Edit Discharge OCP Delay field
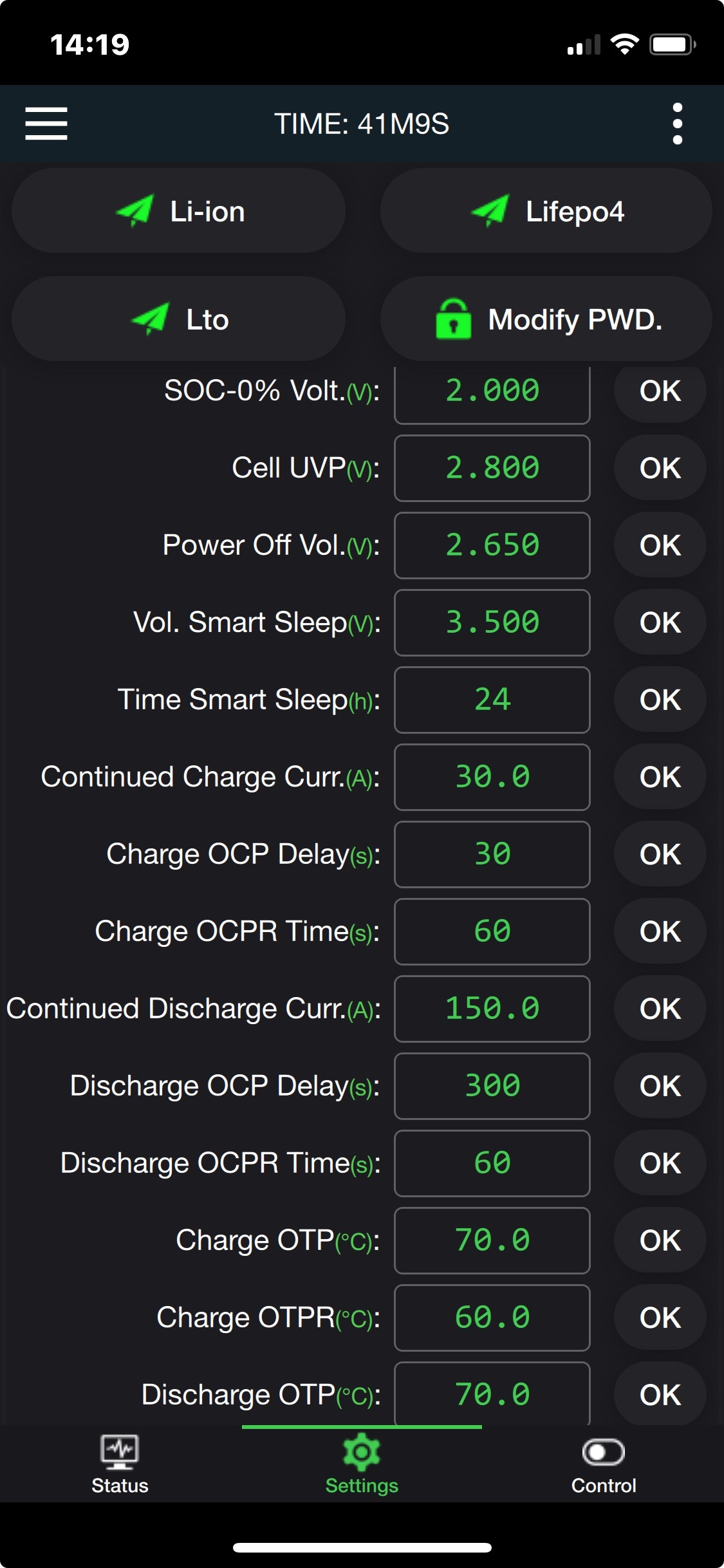The width and height of the screenshot is (724, 1568). 492,1086
